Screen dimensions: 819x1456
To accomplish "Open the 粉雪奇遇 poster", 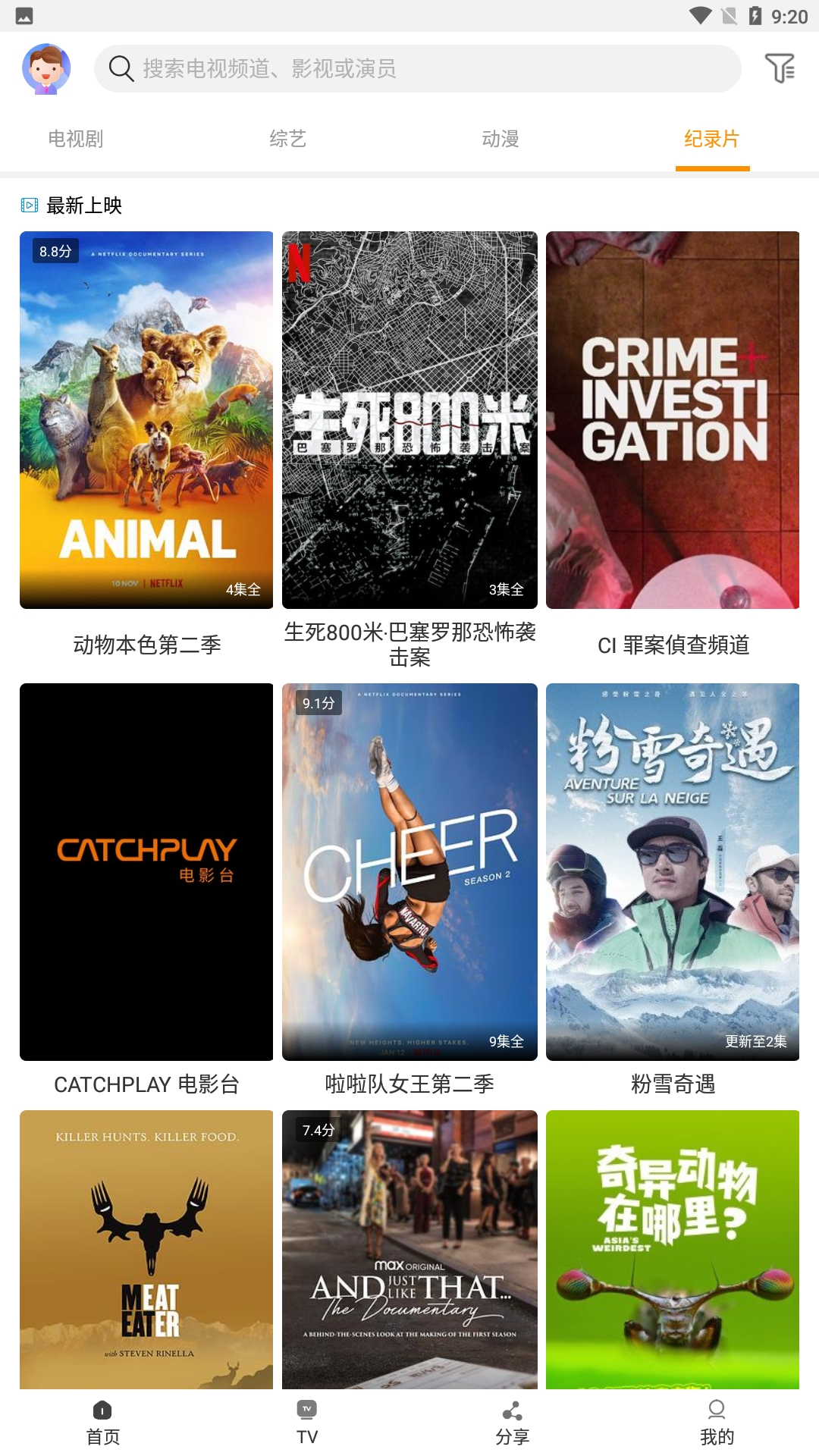I will (672, 872).
